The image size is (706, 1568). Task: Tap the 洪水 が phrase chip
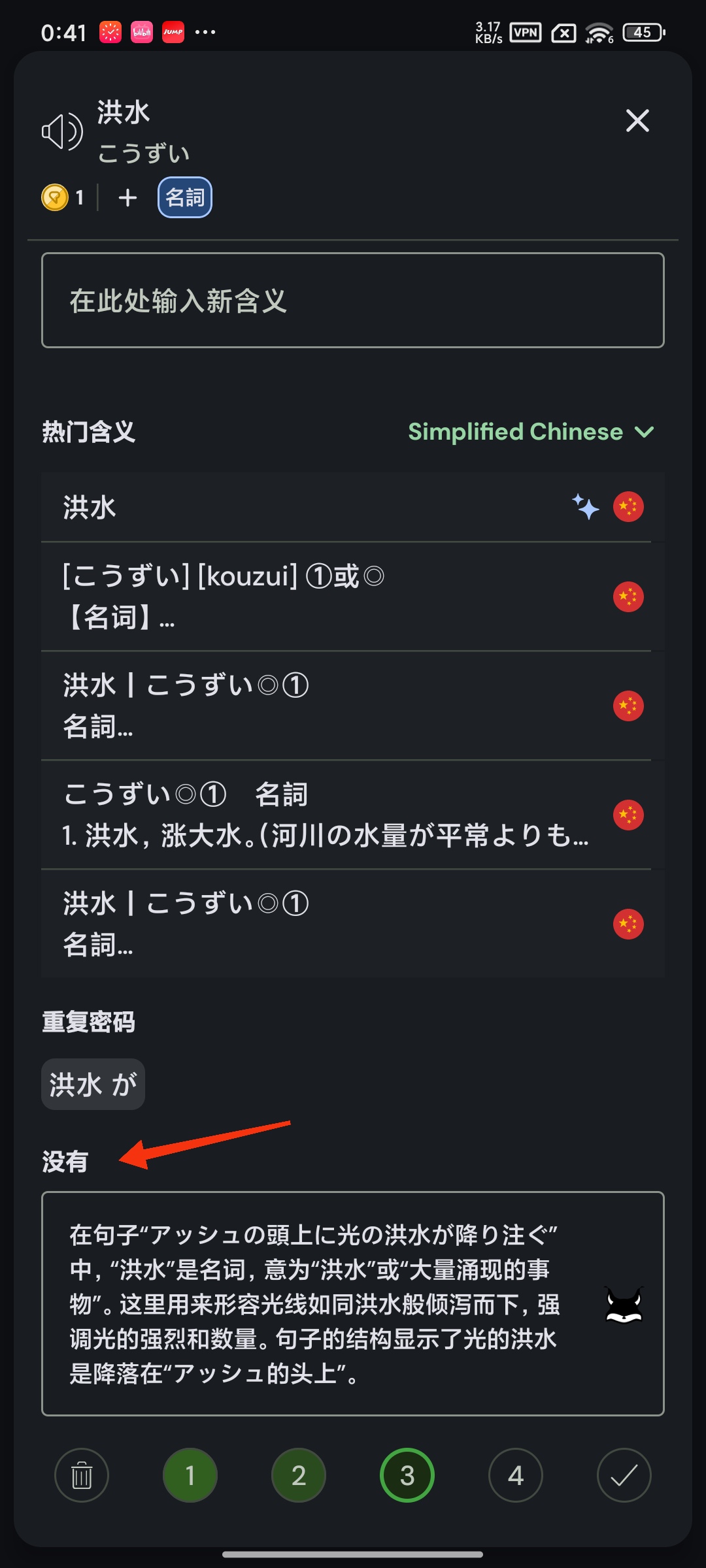pos(93,1085)
